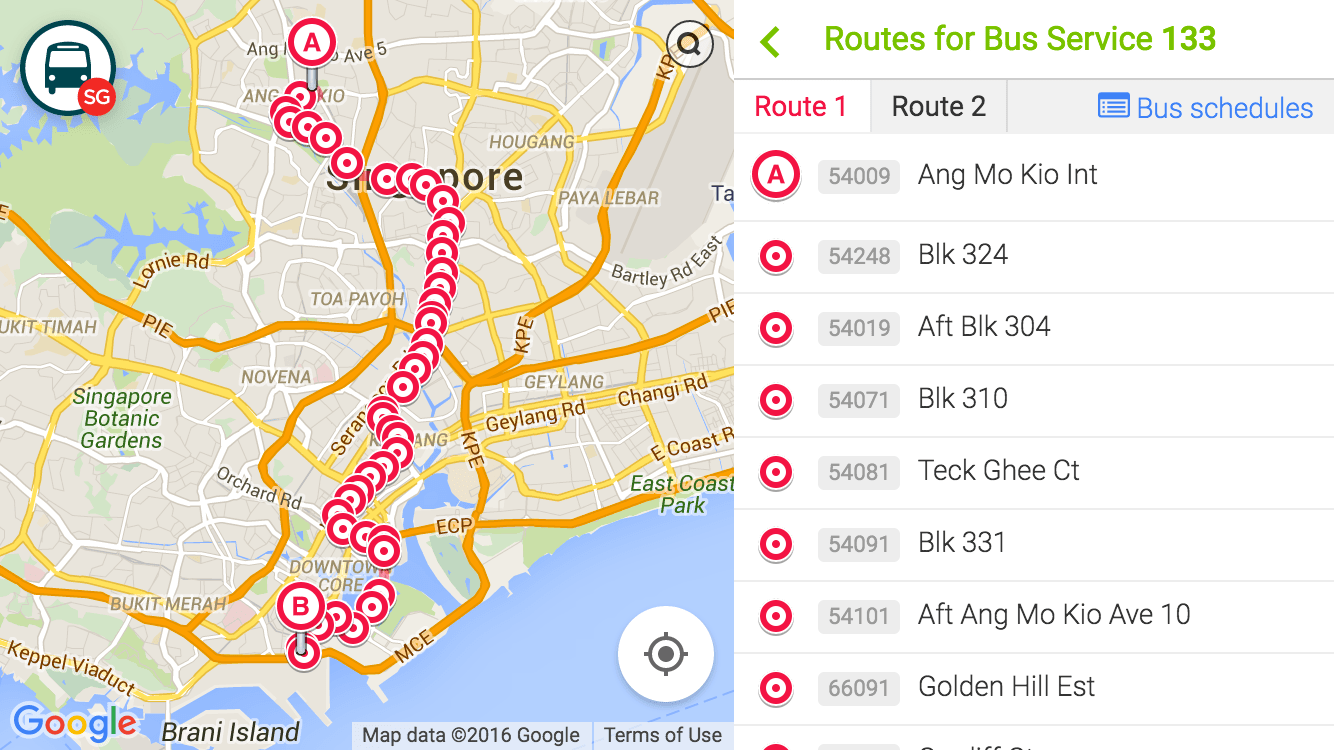This screenshot has width=1334, height=750.
Task: Select the Route 1 tab
Action: [801, 106]
